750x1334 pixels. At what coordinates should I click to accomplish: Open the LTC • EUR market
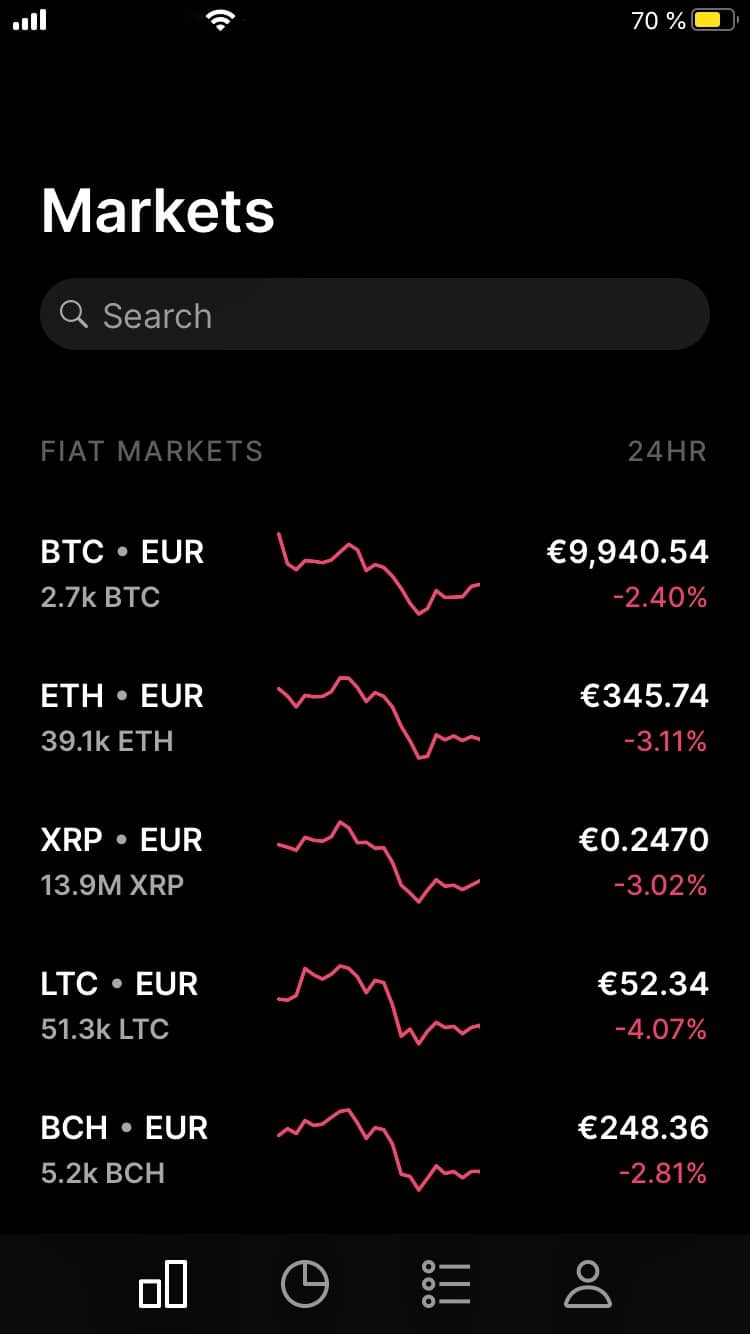tap(374, 1006)
